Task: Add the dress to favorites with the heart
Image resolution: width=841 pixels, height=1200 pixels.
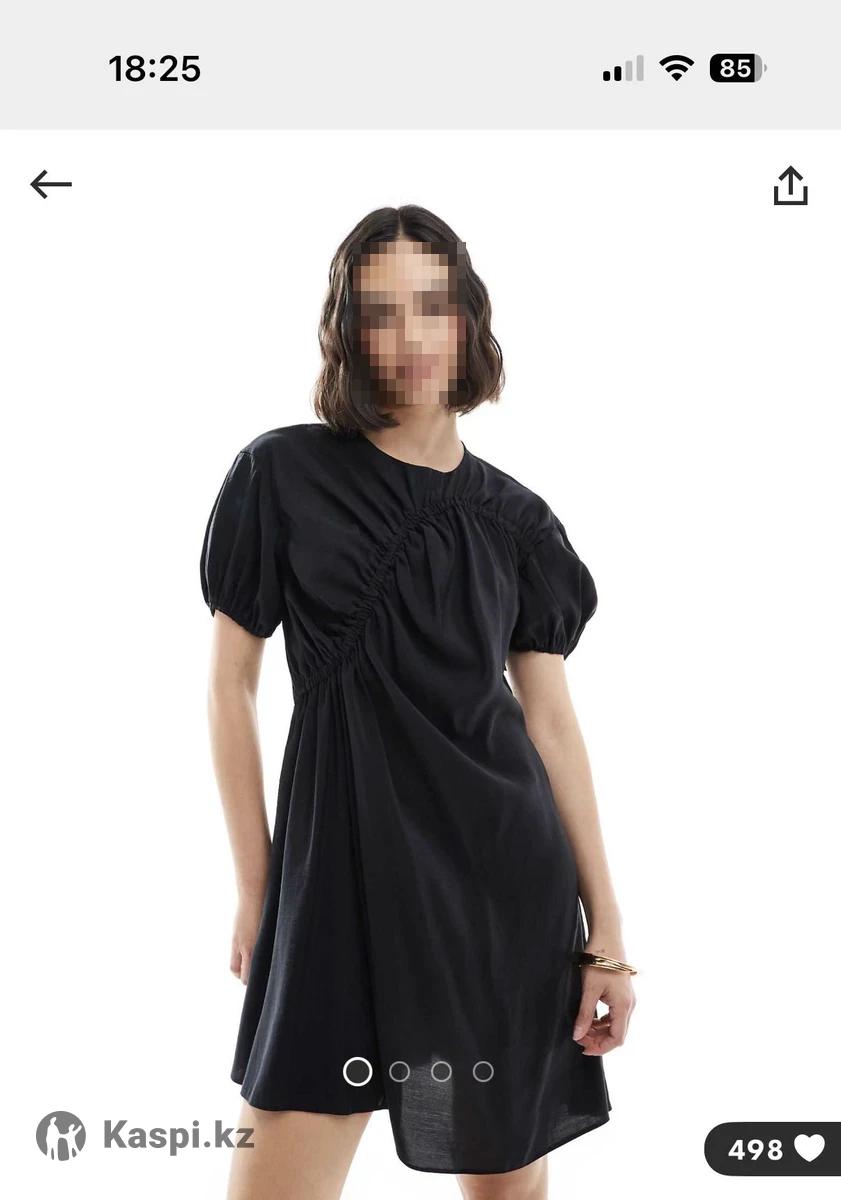Action: pos(809,1149)
